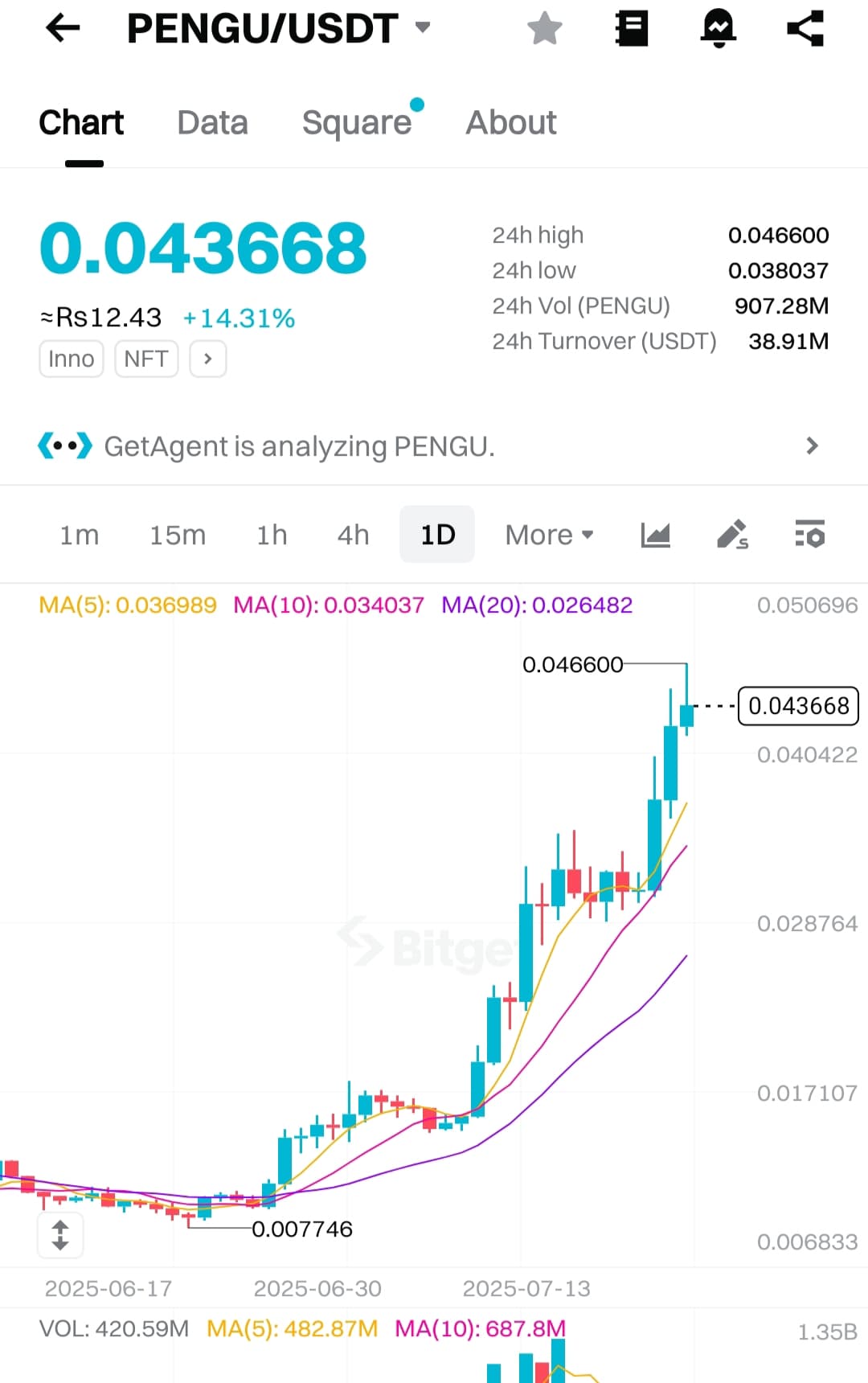Expand more tags with the chevron
Viewport: 868px width, 1383px height.
tap(208, 359)
